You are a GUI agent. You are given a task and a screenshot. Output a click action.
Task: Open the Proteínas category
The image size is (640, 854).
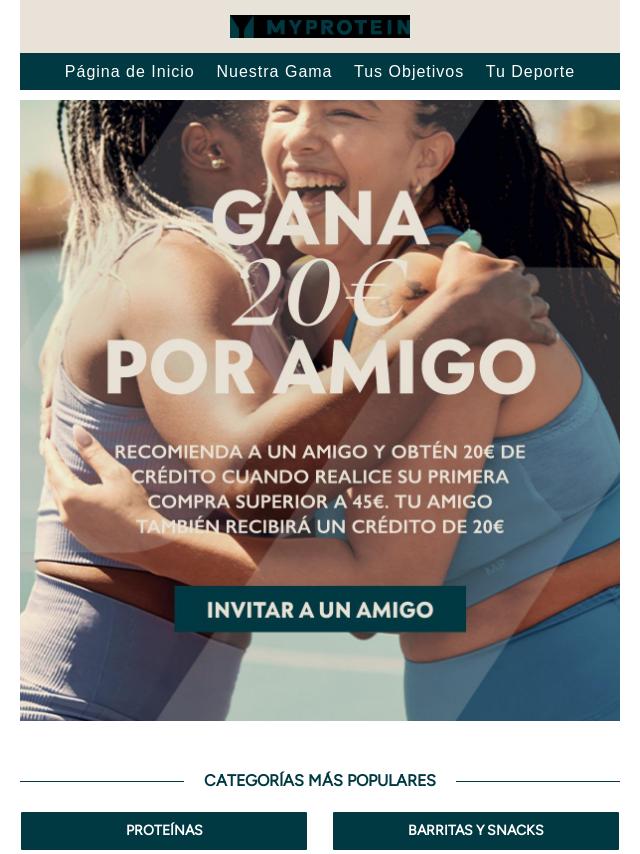tap(164, 831)
